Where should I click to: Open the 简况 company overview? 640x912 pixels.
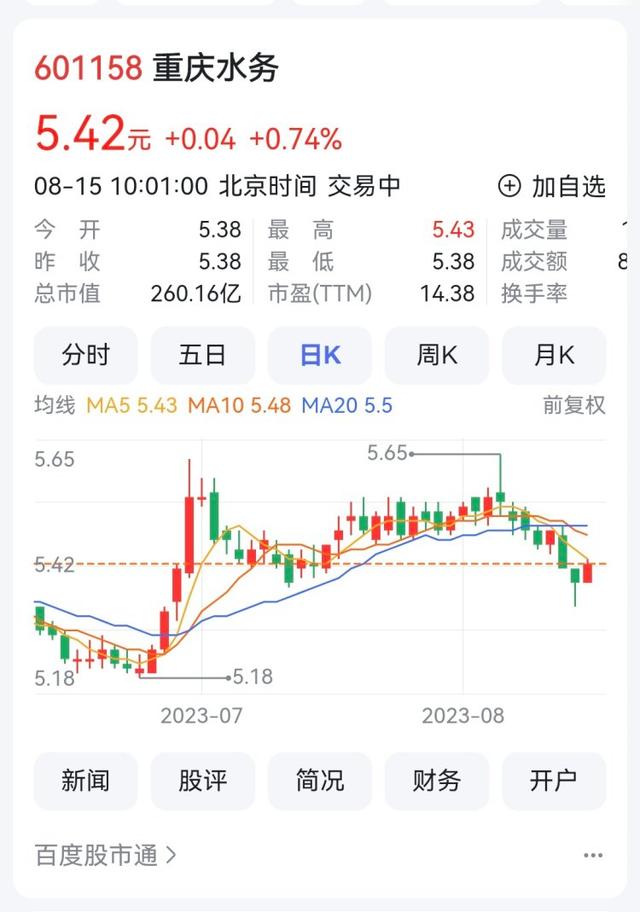coord(320,780)
